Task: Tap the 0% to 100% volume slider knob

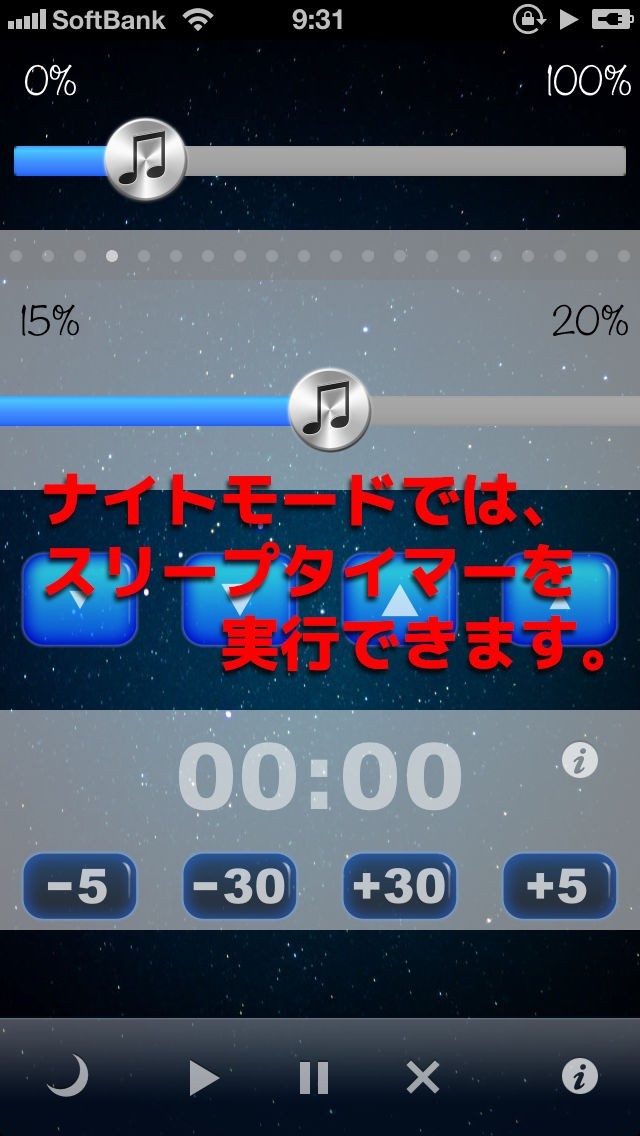Action: [146, 159]
